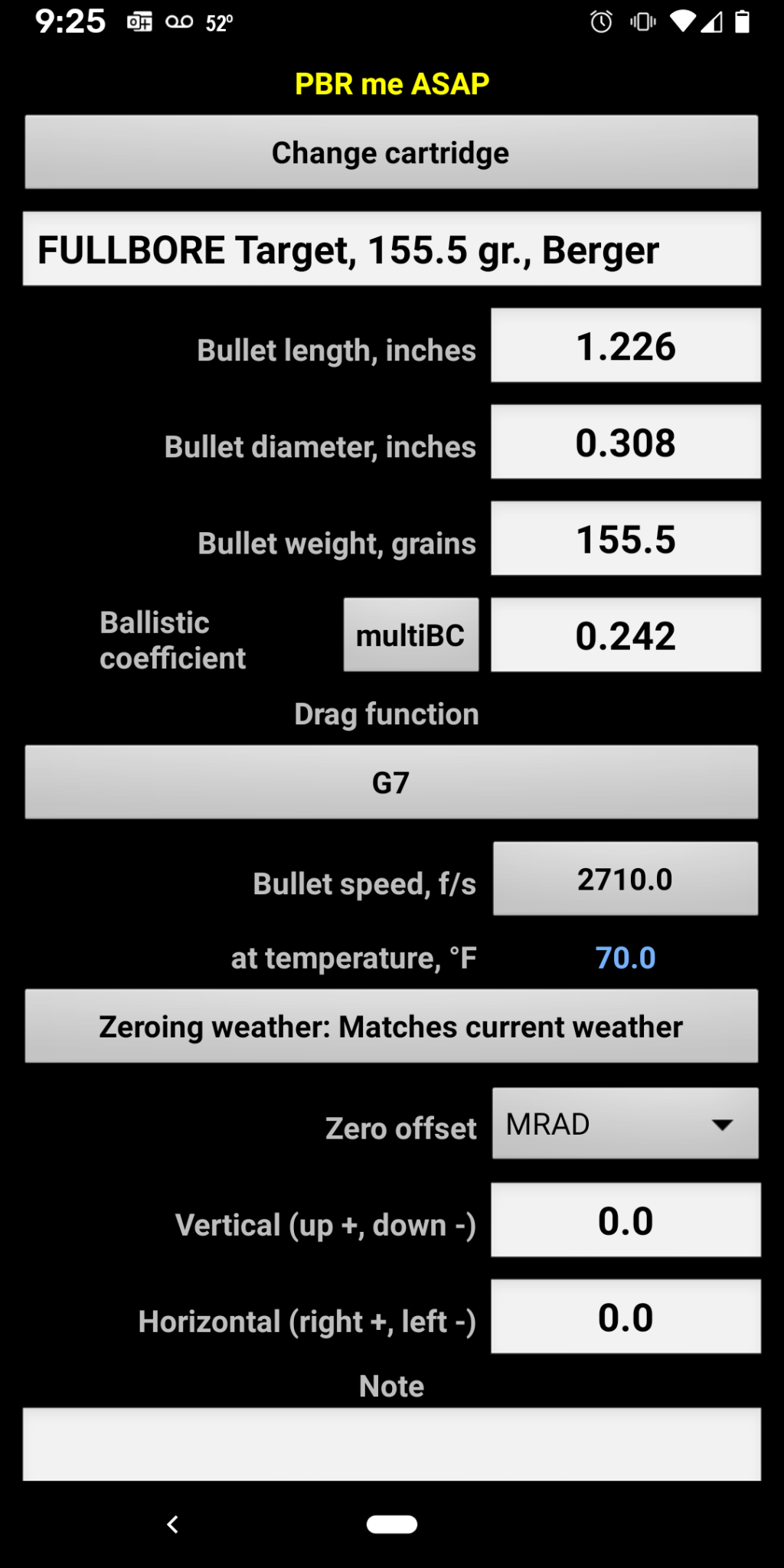Tap the Change cartridge button
This screenshot has height=1568, width=784.
click(391, 152)
